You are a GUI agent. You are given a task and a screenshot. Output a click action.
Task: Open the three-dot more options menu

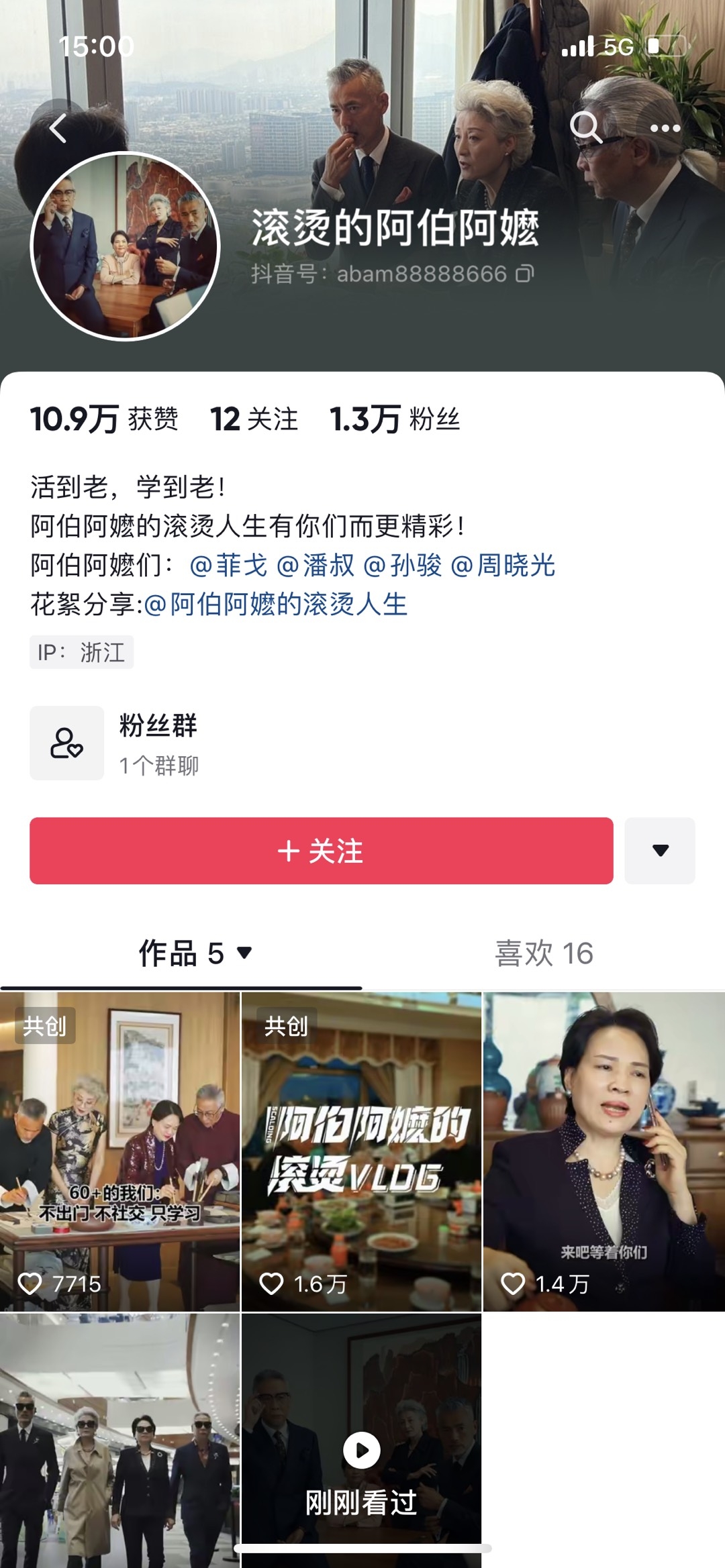pyautogui.click(x=665, y=127)
